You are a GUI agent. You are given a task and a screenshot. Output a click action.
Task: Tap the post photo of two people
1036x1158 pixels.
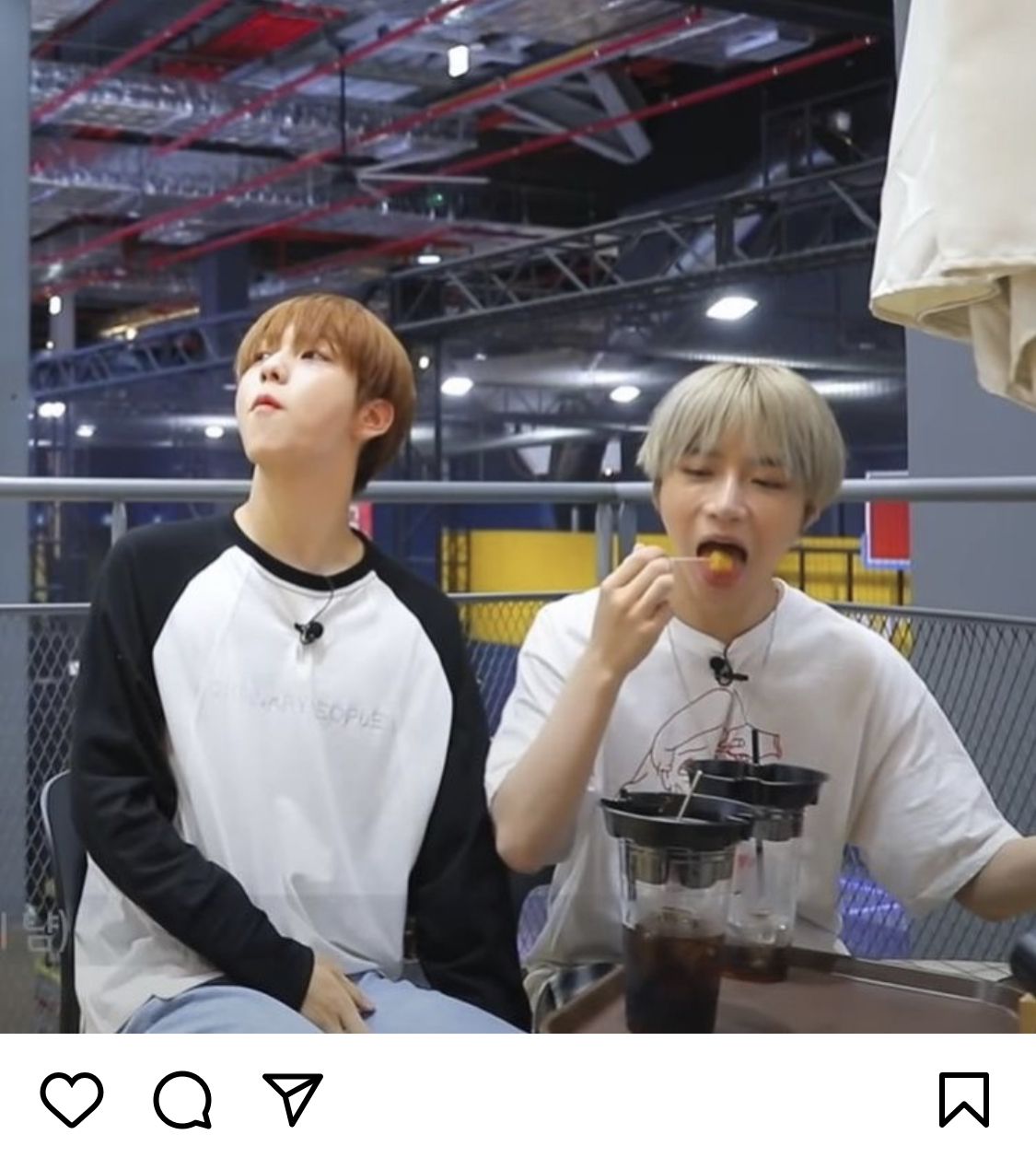click(x=518, y=516)
